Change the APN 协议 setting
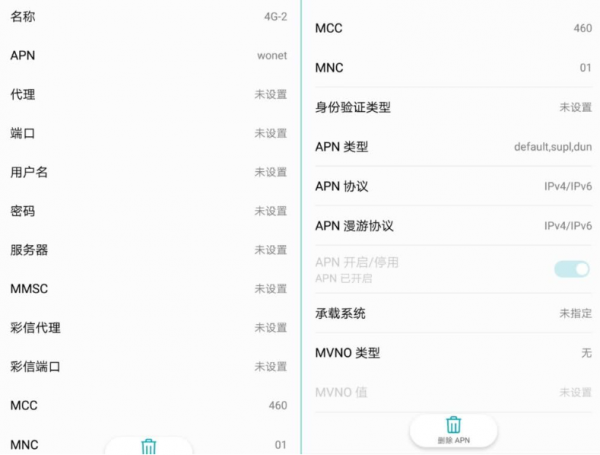Screen dimensions: 600x455 (452, 187)
